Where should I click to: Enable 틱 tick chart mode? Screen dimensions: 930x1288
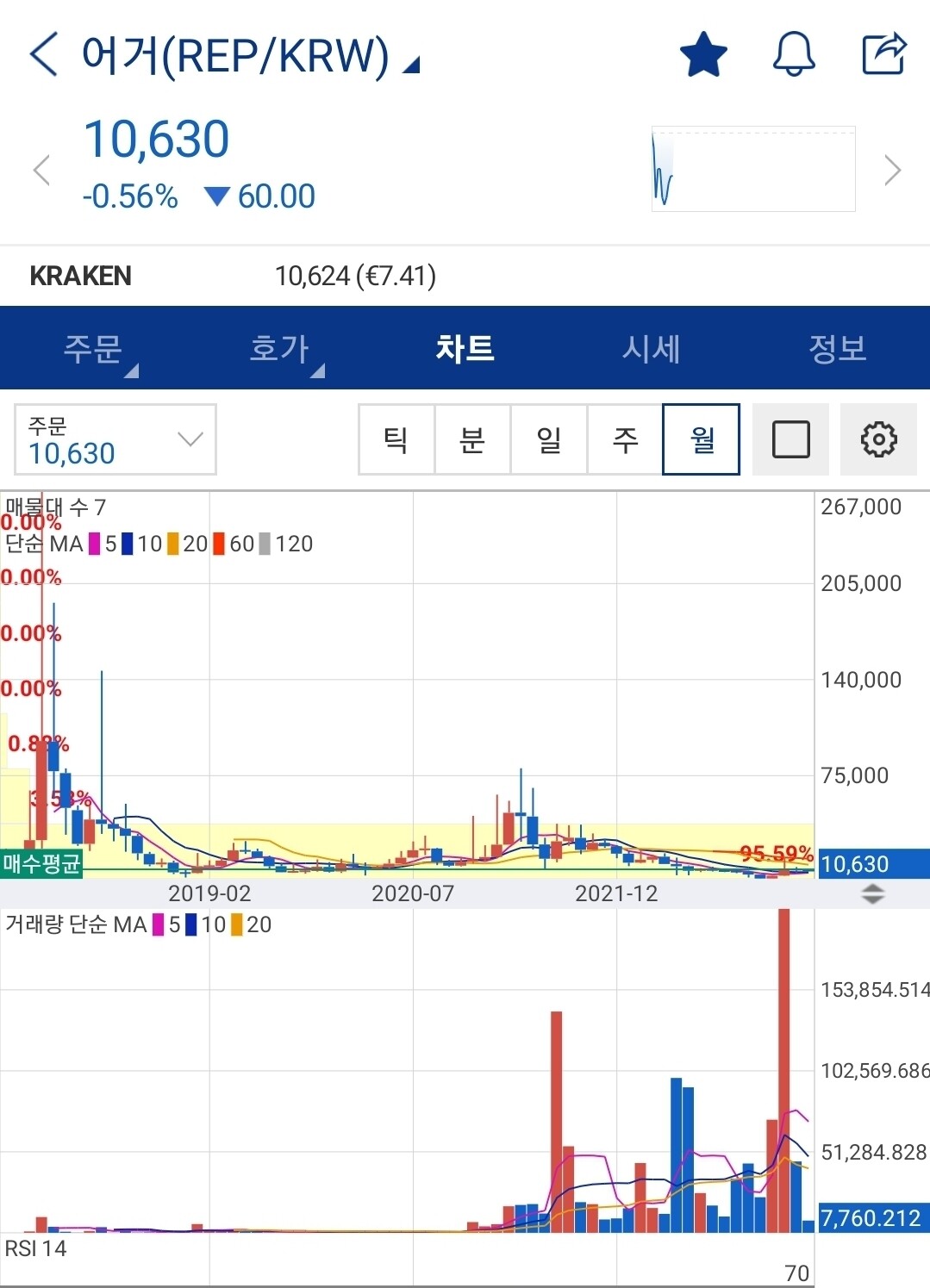click(396, 439)
